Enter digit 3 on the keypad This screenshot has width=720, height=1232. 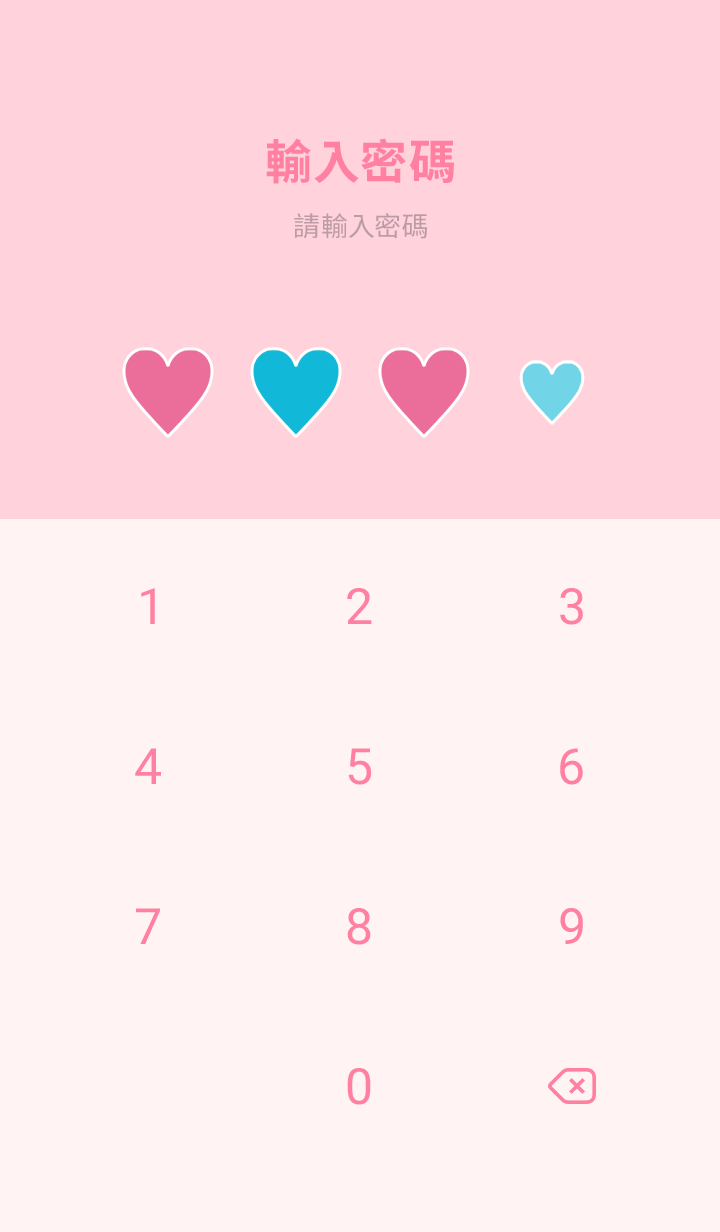pyautogui.click(x=571, y=607)
